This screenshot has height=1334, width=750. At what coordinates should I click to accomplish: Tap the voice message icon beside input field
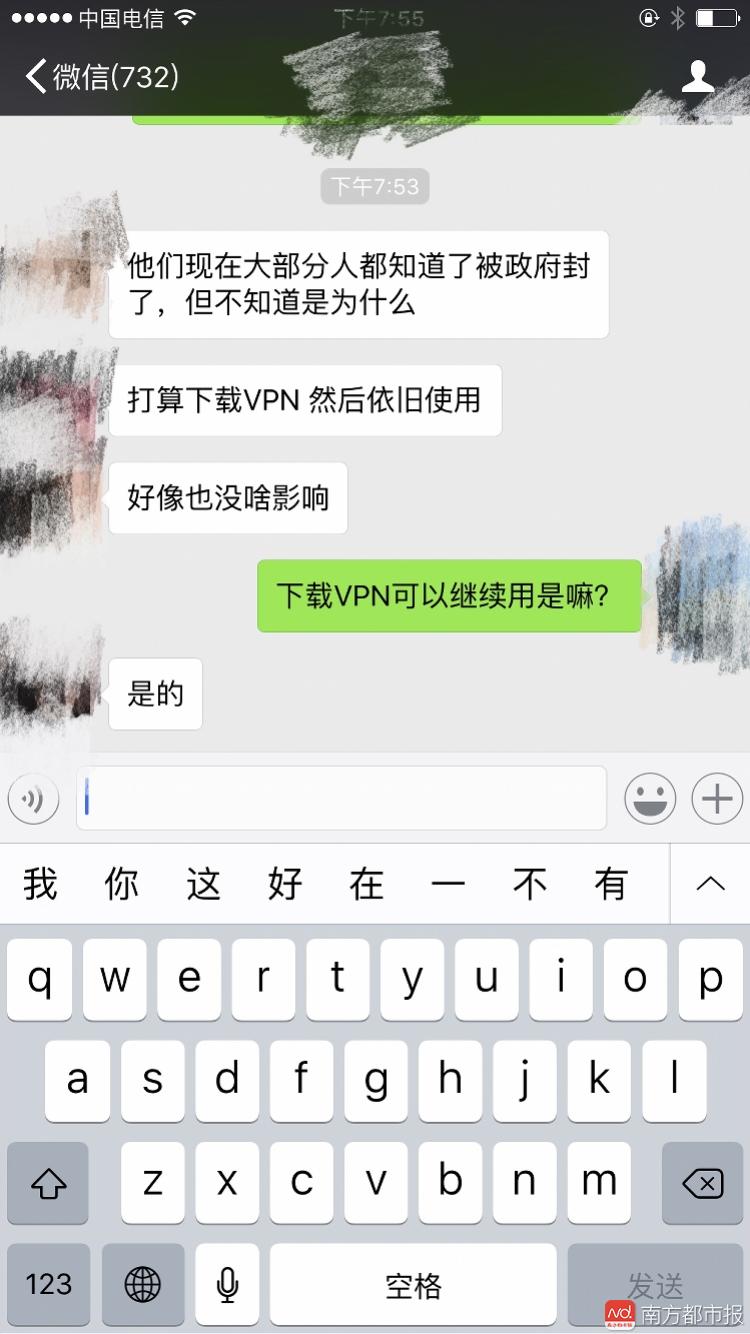pos(33,798)
